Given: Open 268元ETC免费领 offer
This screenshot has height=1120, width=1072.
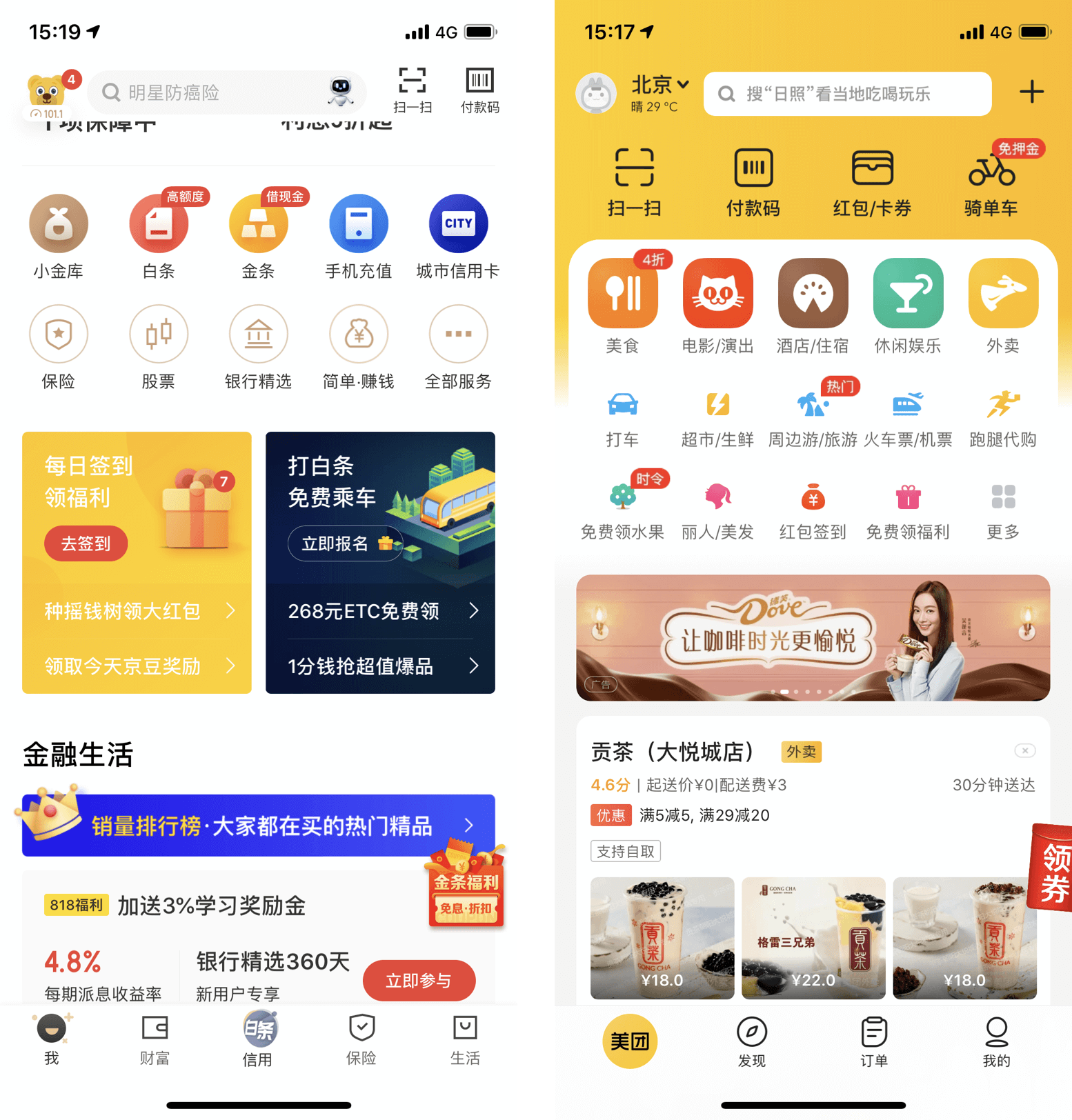Looking at the screenshot, I should [x=381, y=611].
